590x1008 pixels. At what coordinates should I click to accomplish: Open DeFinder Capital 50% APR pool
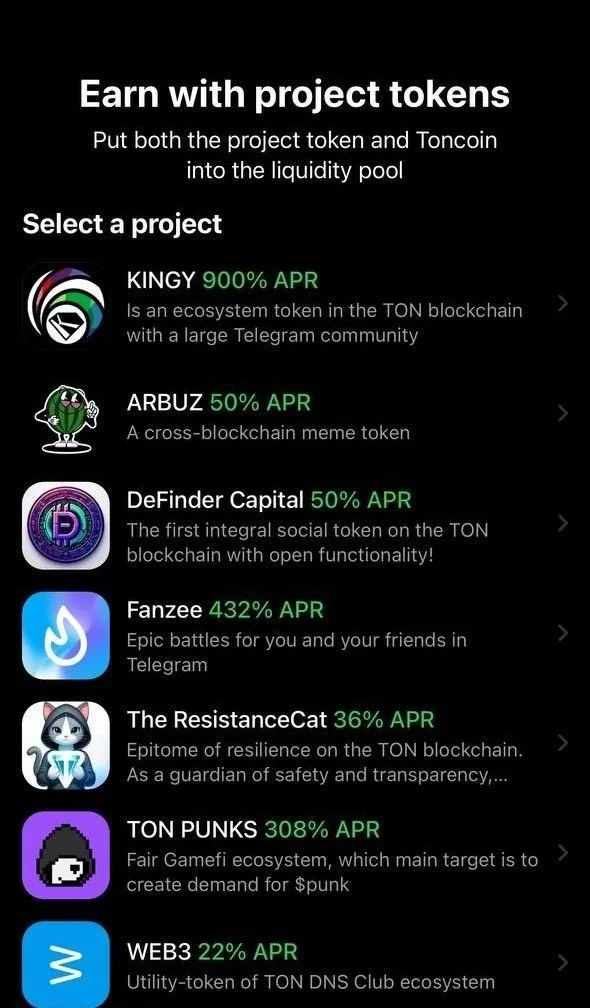pos(295,525)
